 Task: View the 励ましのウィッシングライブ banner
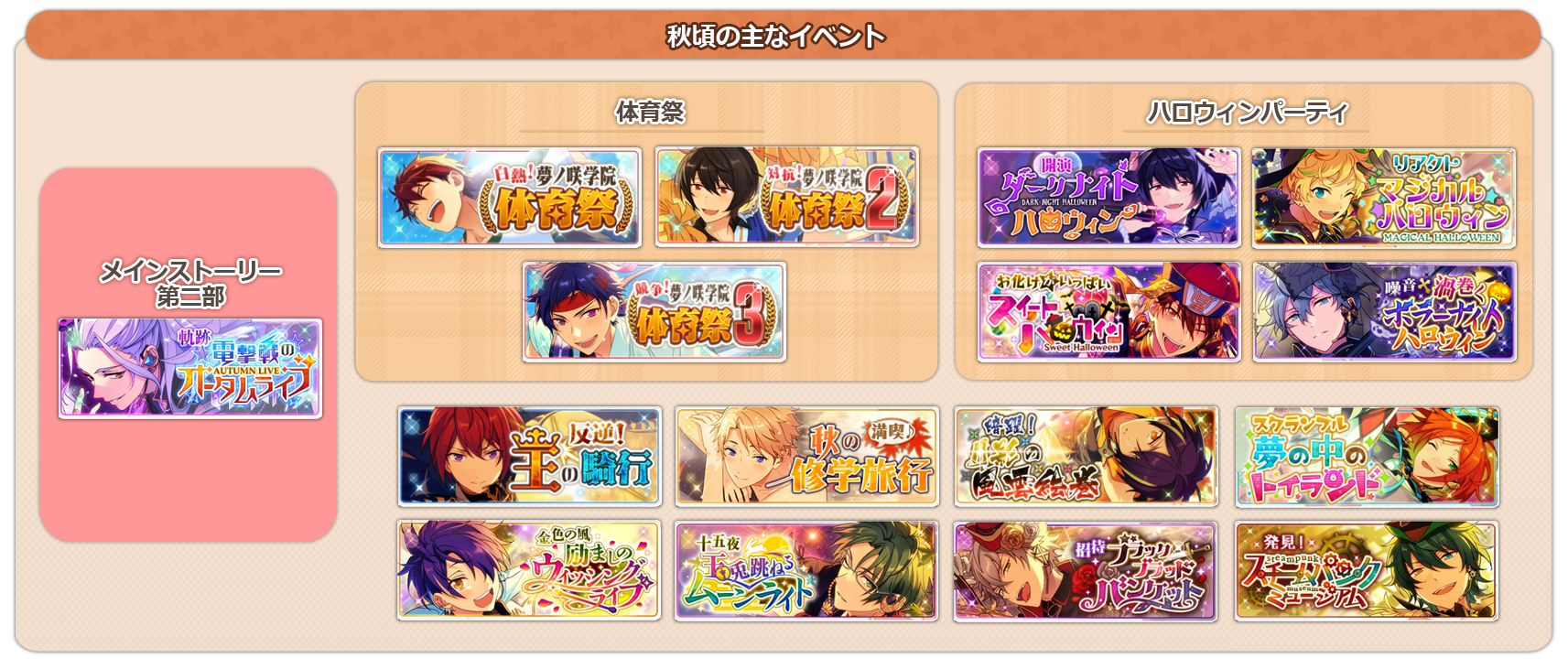click(529, 571)
